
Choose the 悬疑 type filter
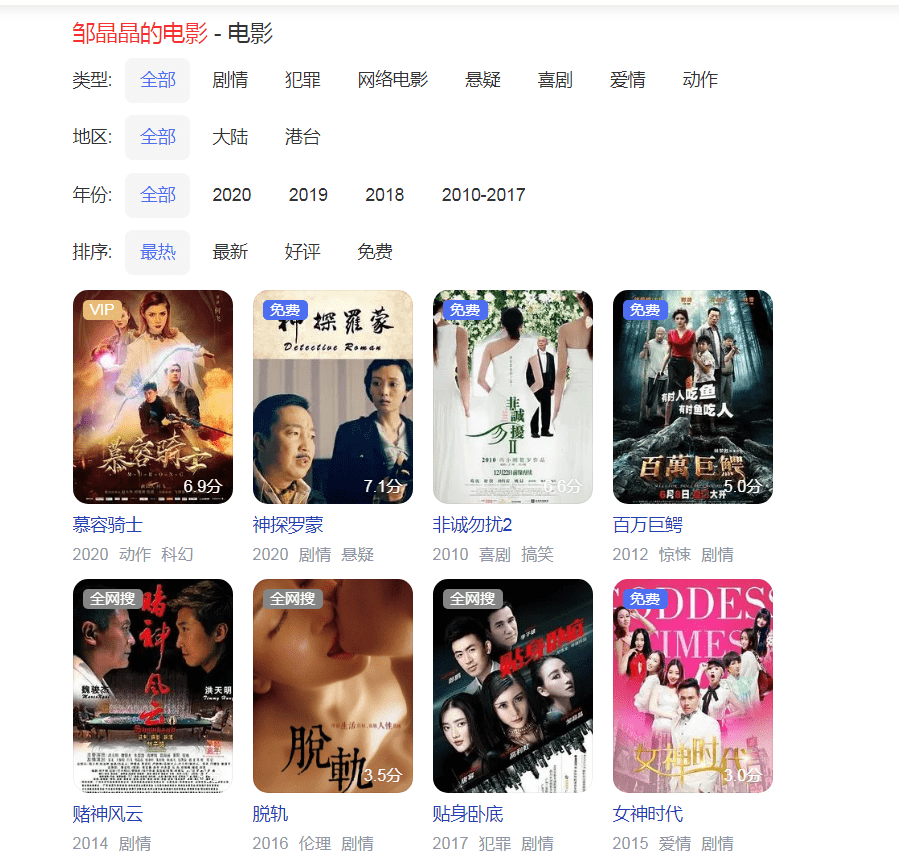click(x=482, y=80)
